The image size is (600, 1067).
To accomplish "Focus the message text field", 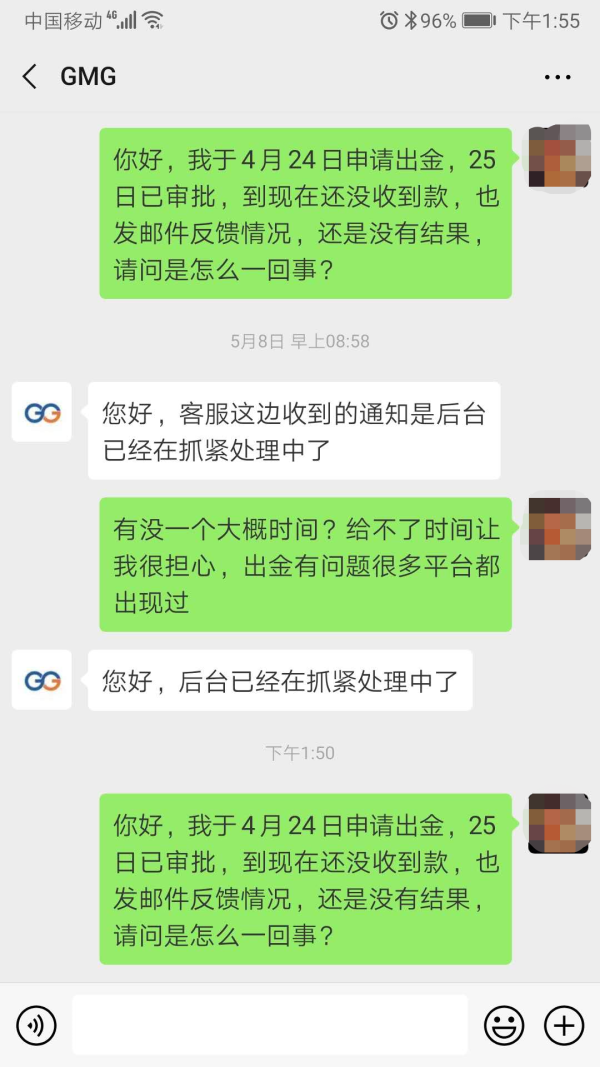I will (270, 1025).
